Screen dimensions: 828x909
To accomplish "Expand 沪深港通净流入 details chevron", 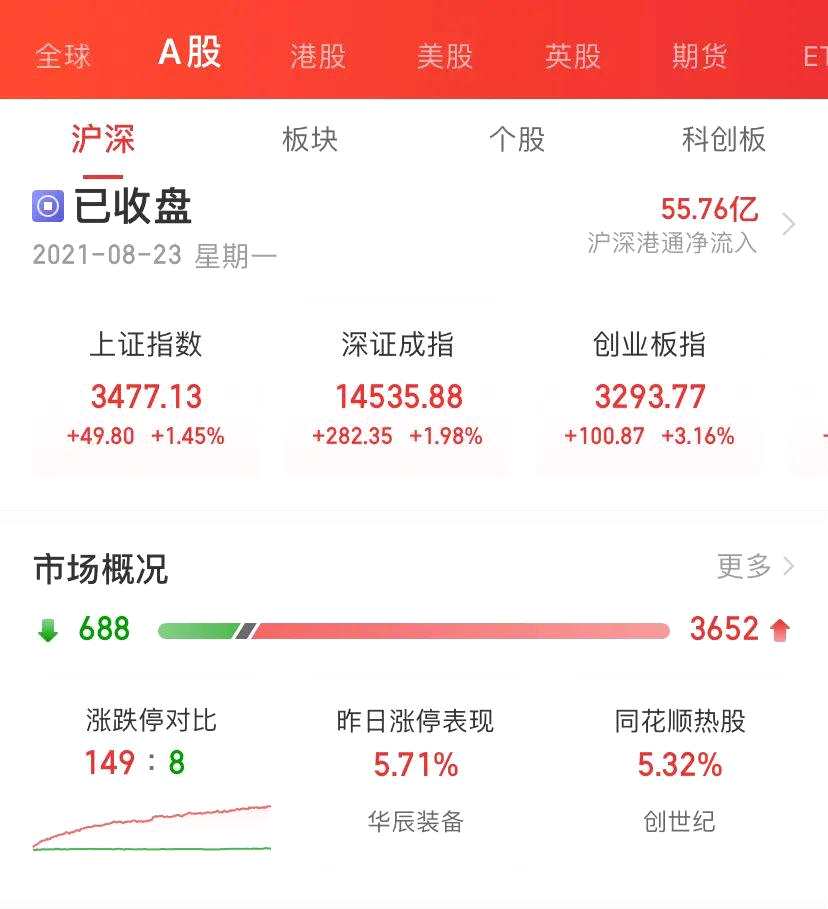I will pyautogui.click(x=789, y=224).
